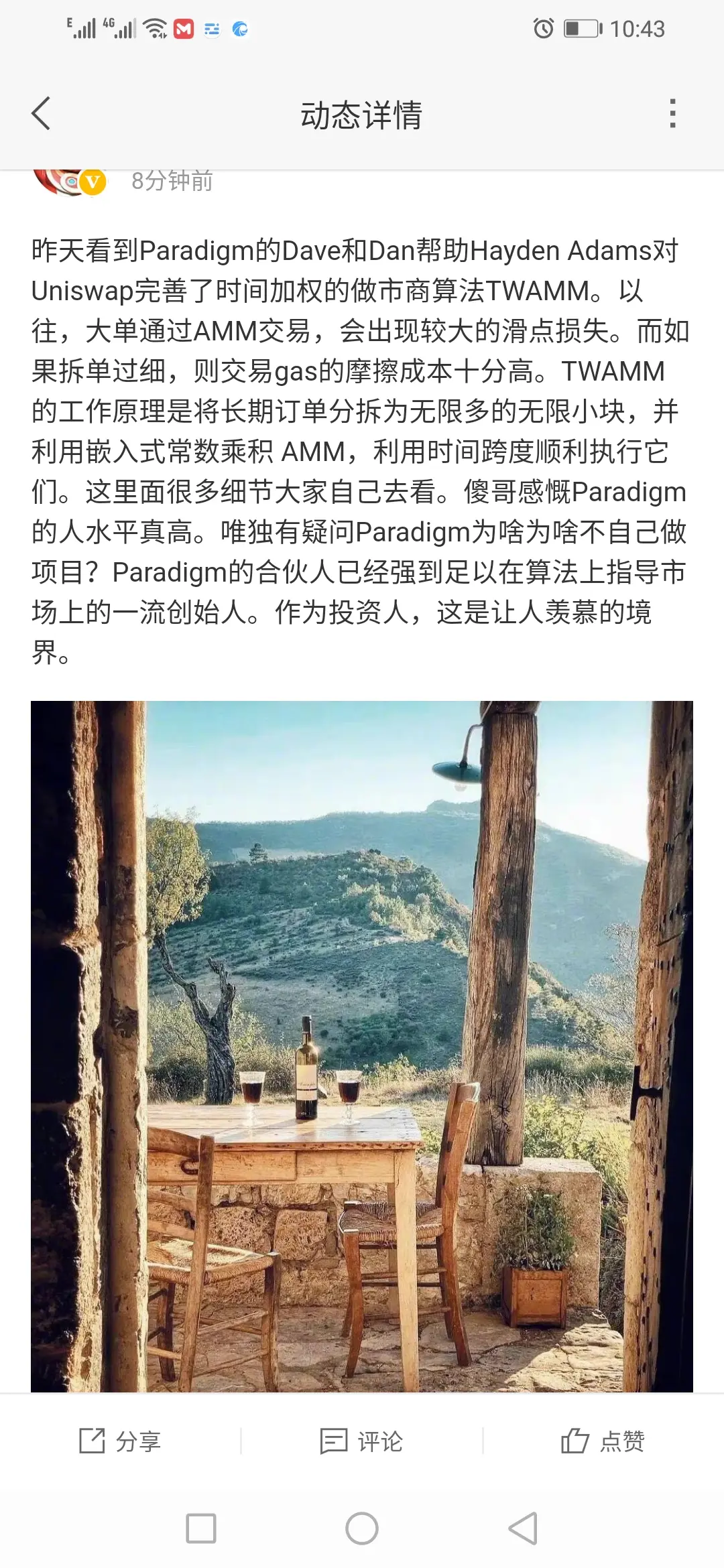This screenshot has height=1568, width=724.
Task: Open the three-dot overflow menu
Action: click(x=672, y=113)
